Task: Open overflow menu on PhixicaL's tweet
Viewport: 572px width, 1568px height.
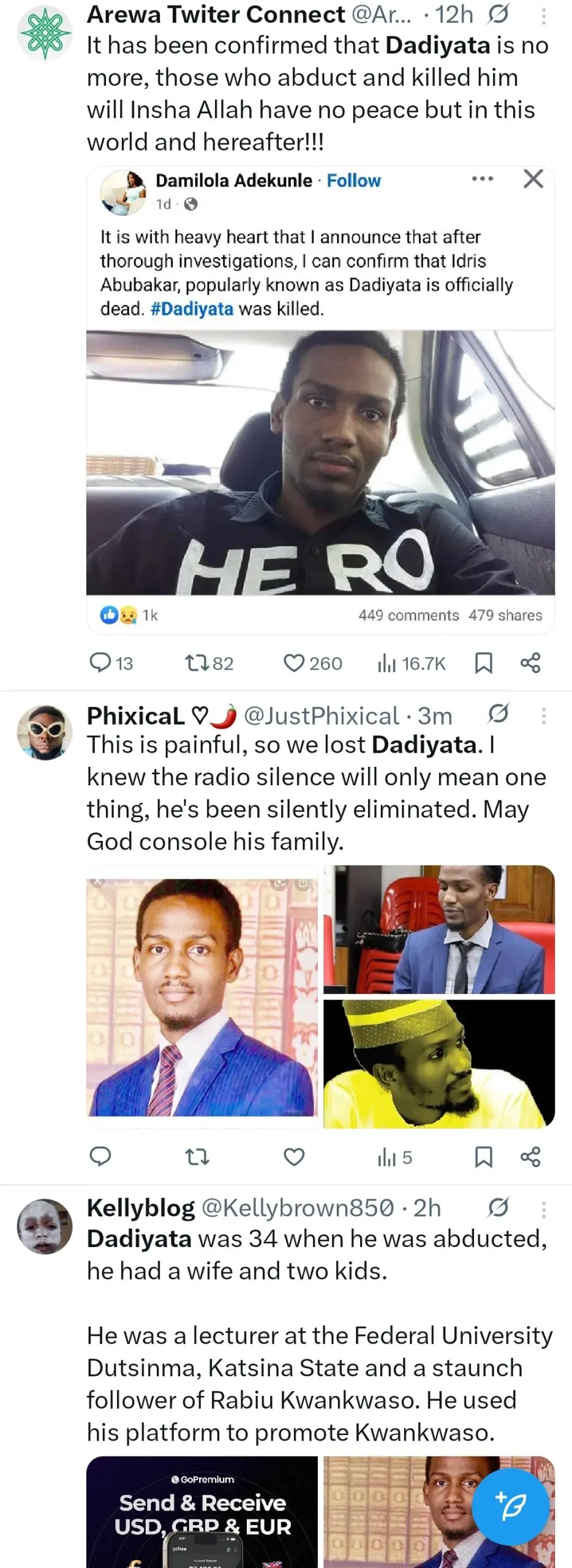Action: 543,715
